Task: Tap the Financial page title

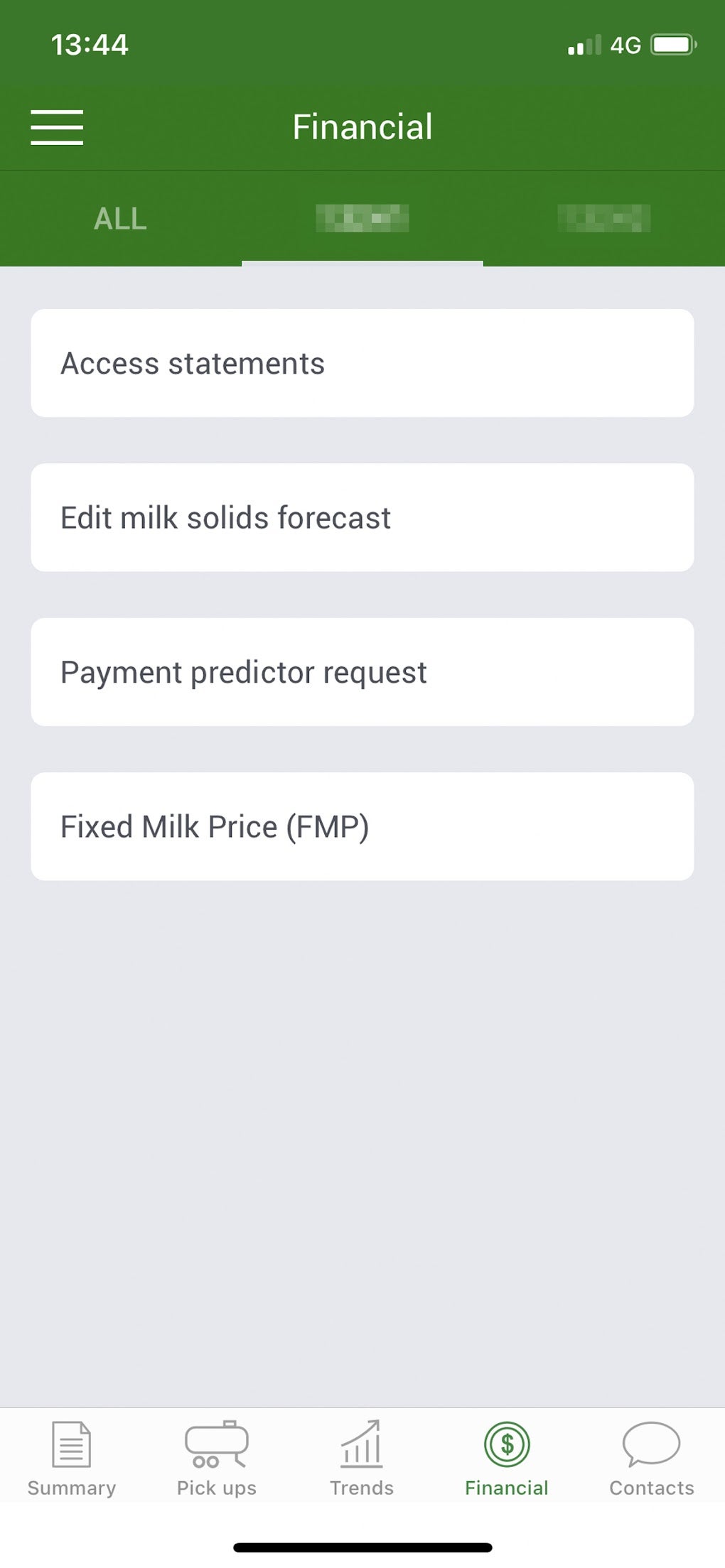Action: [362, 126]
